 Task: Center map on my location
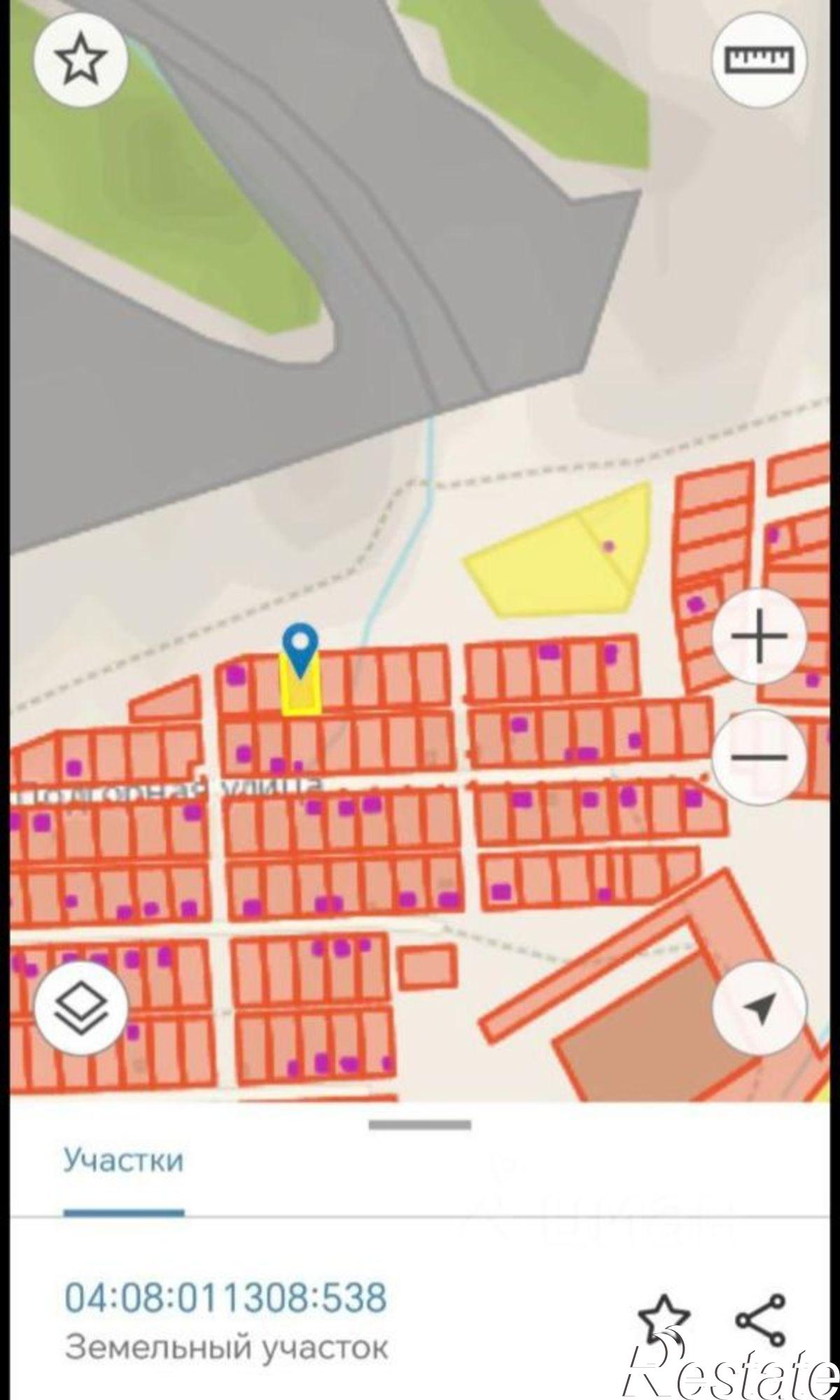pos(759,1009)
